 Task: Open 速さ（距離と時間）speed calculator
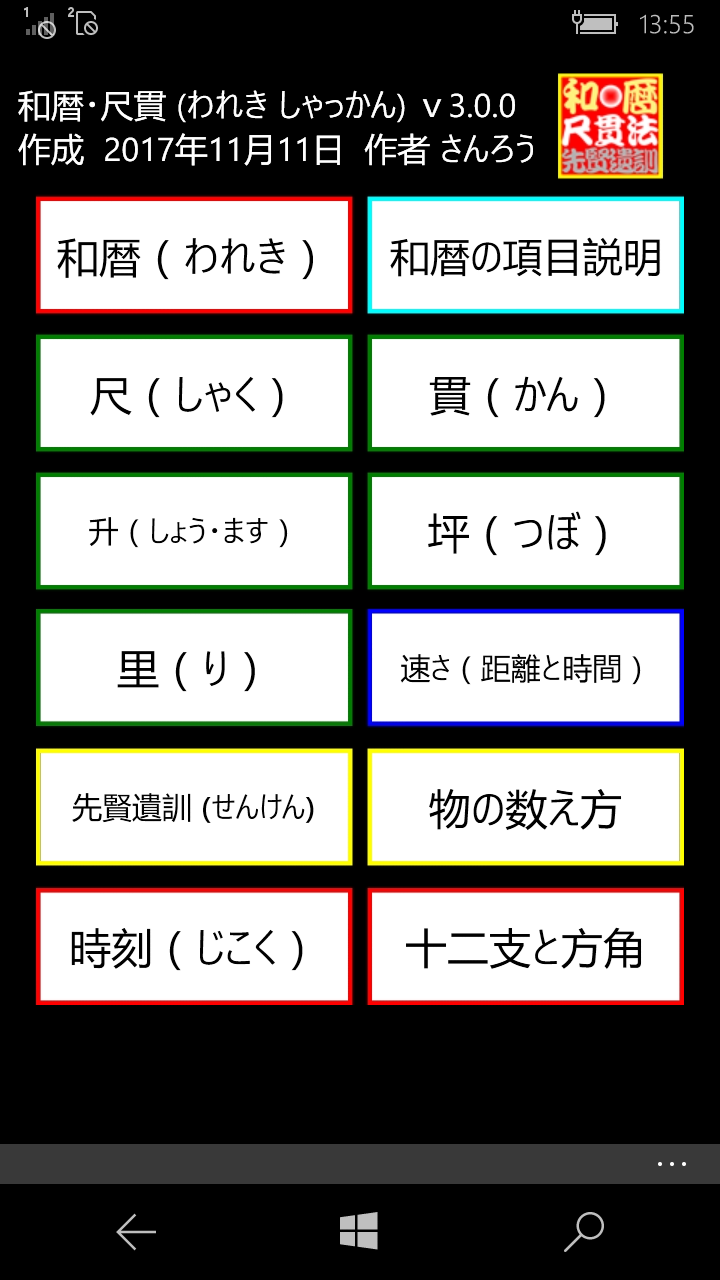click(x=525, y=667)
